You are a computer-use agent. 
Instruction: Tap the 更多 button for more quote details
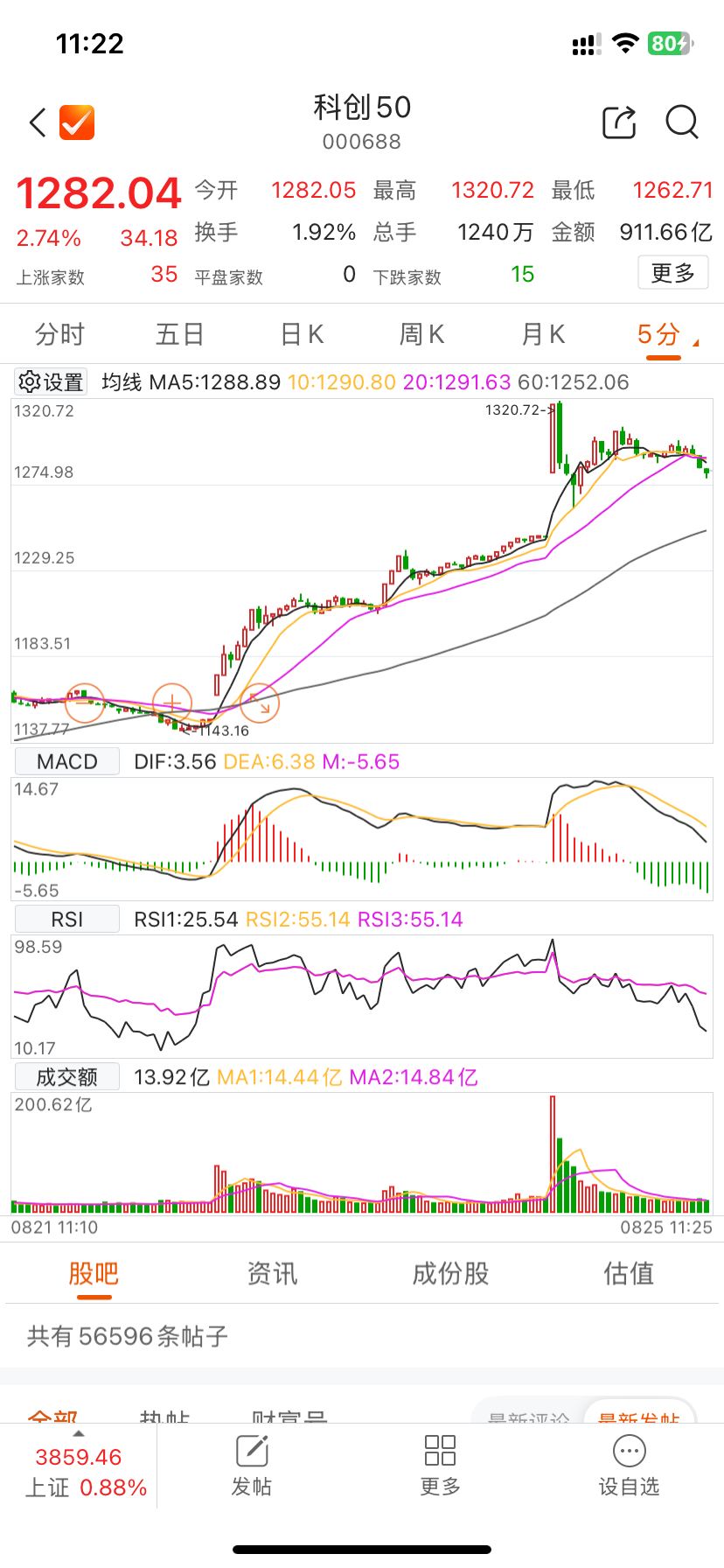point(672,273)
